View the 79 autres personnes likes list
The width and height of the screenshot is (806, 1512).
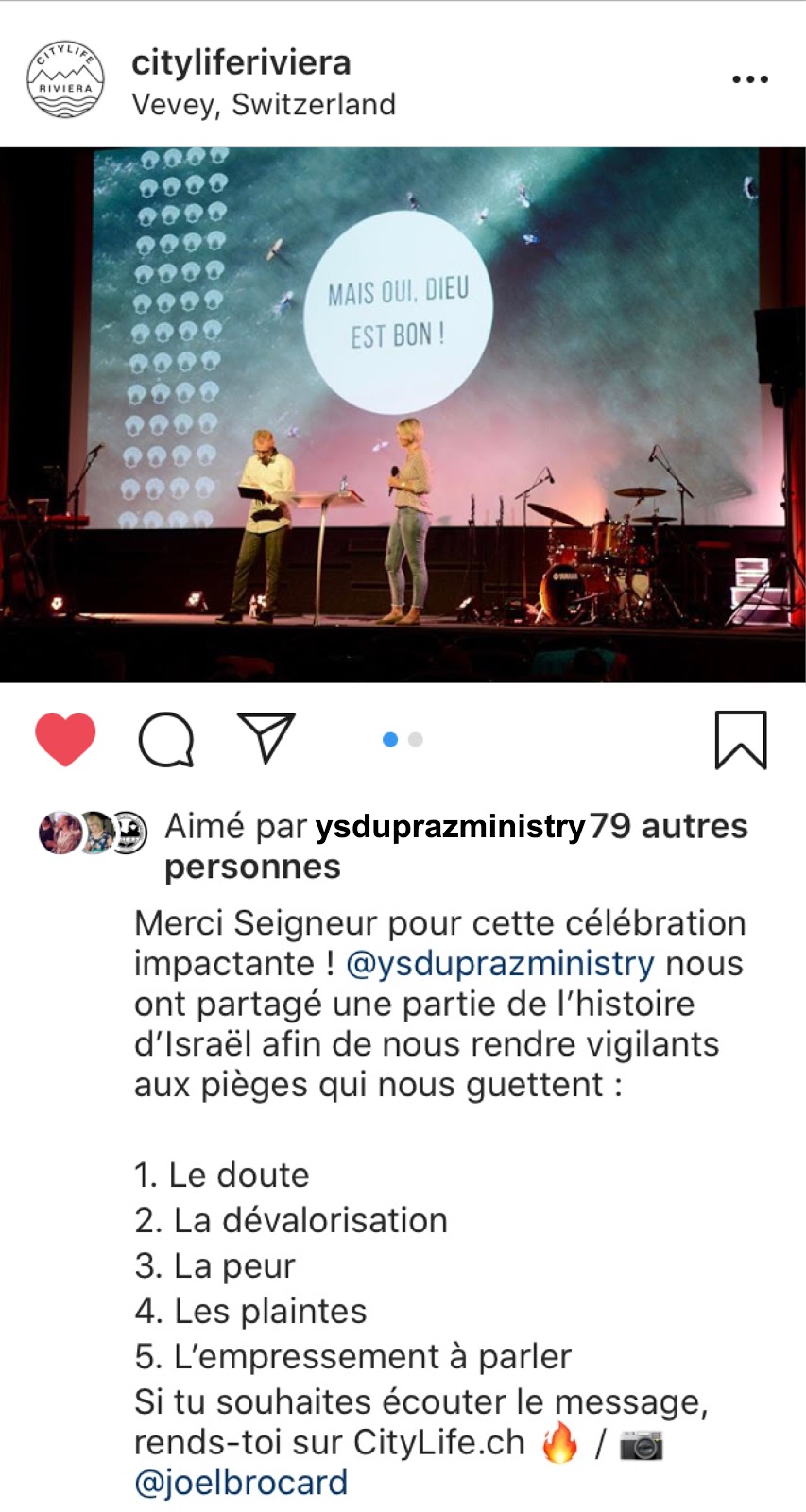coord(667,827)
